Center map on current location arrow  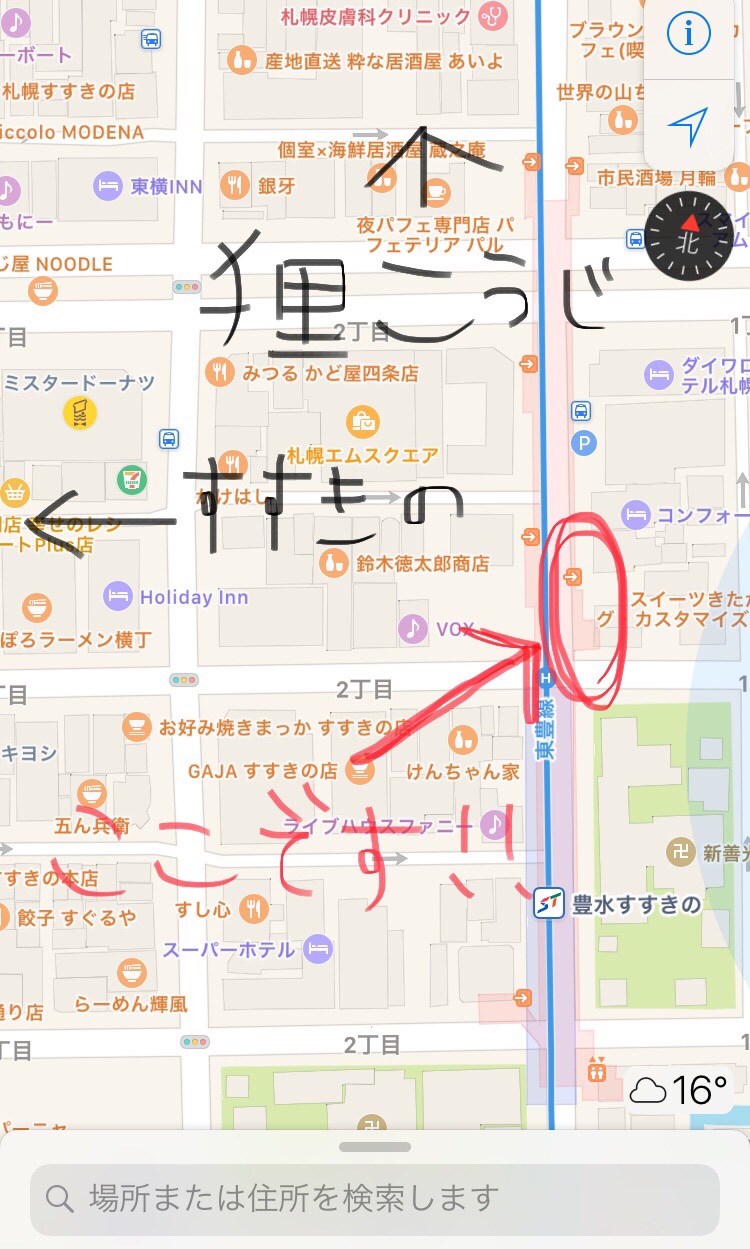(688, 125)
